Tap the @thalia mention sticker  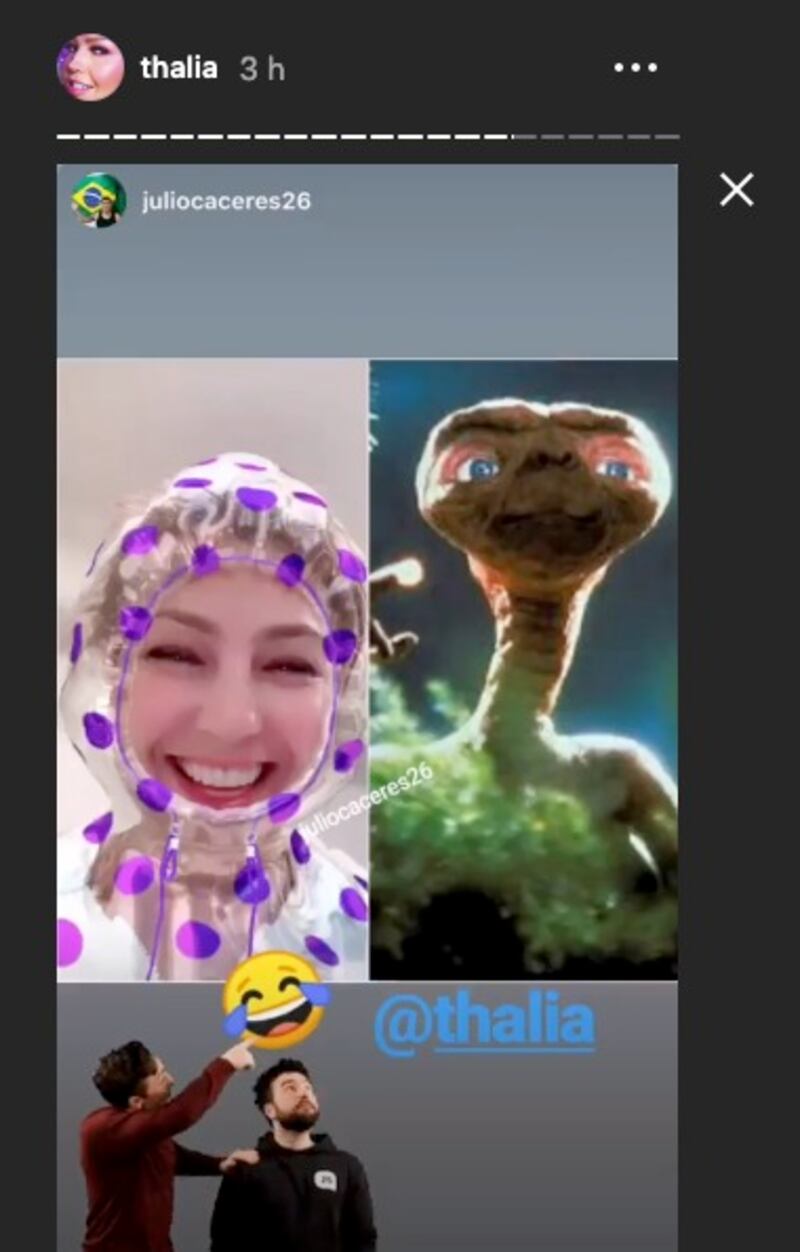[x=485, y=1022]
